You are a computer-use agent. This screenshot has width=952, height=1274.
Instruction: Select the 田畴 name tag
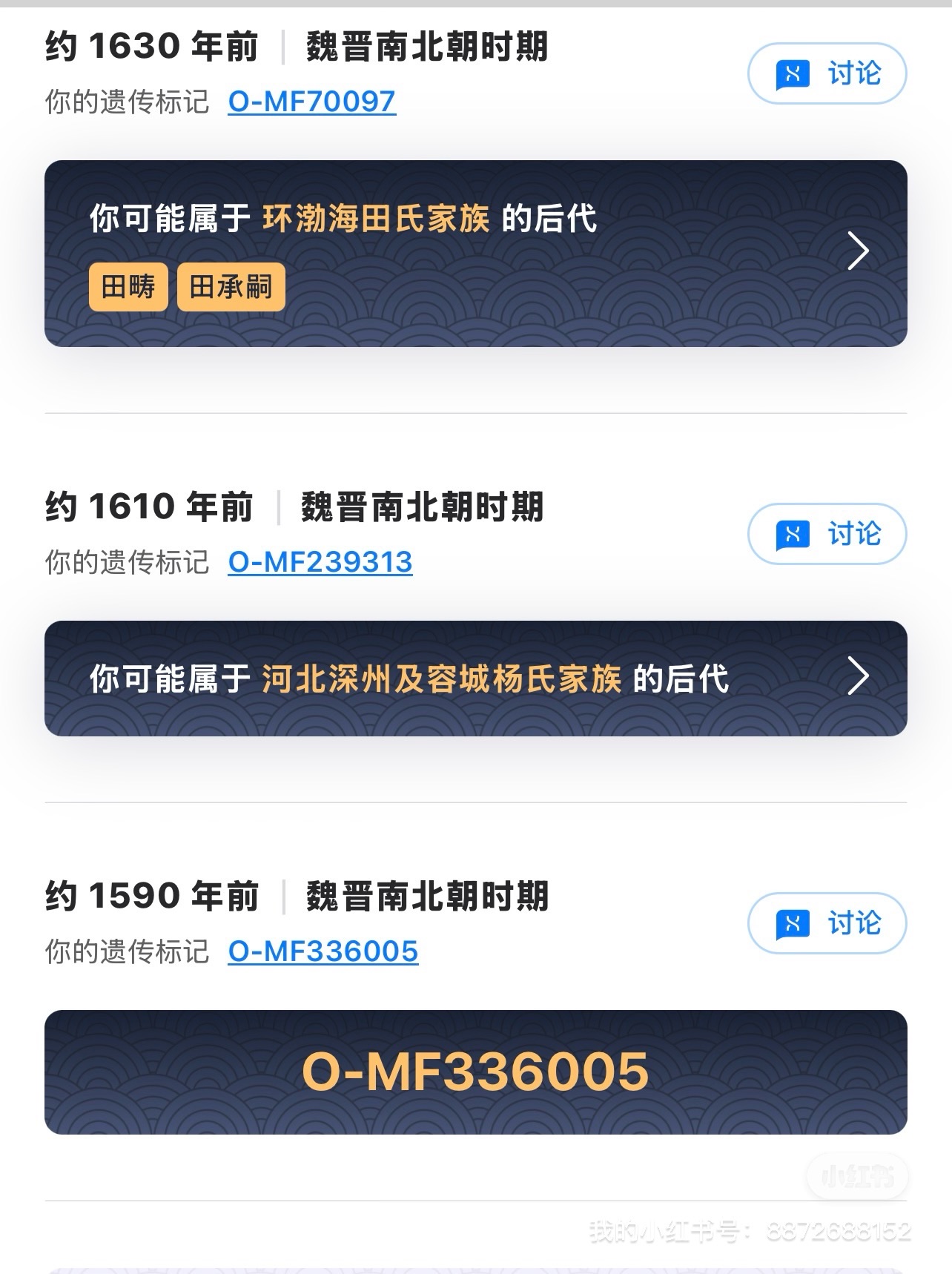tap(128, 287)
